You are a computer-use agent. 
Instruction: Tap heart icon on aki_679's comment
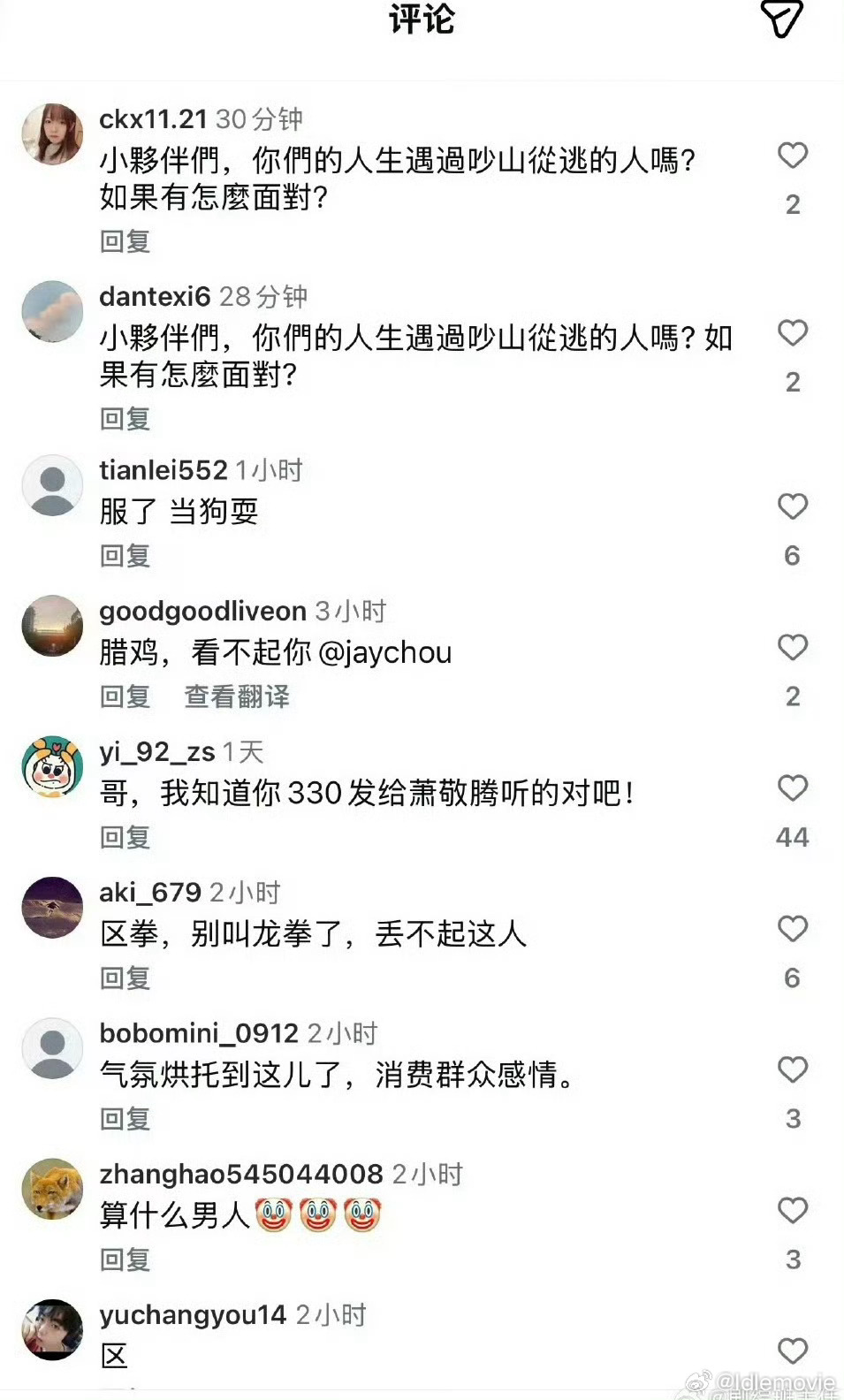click(x=791, y=929)
